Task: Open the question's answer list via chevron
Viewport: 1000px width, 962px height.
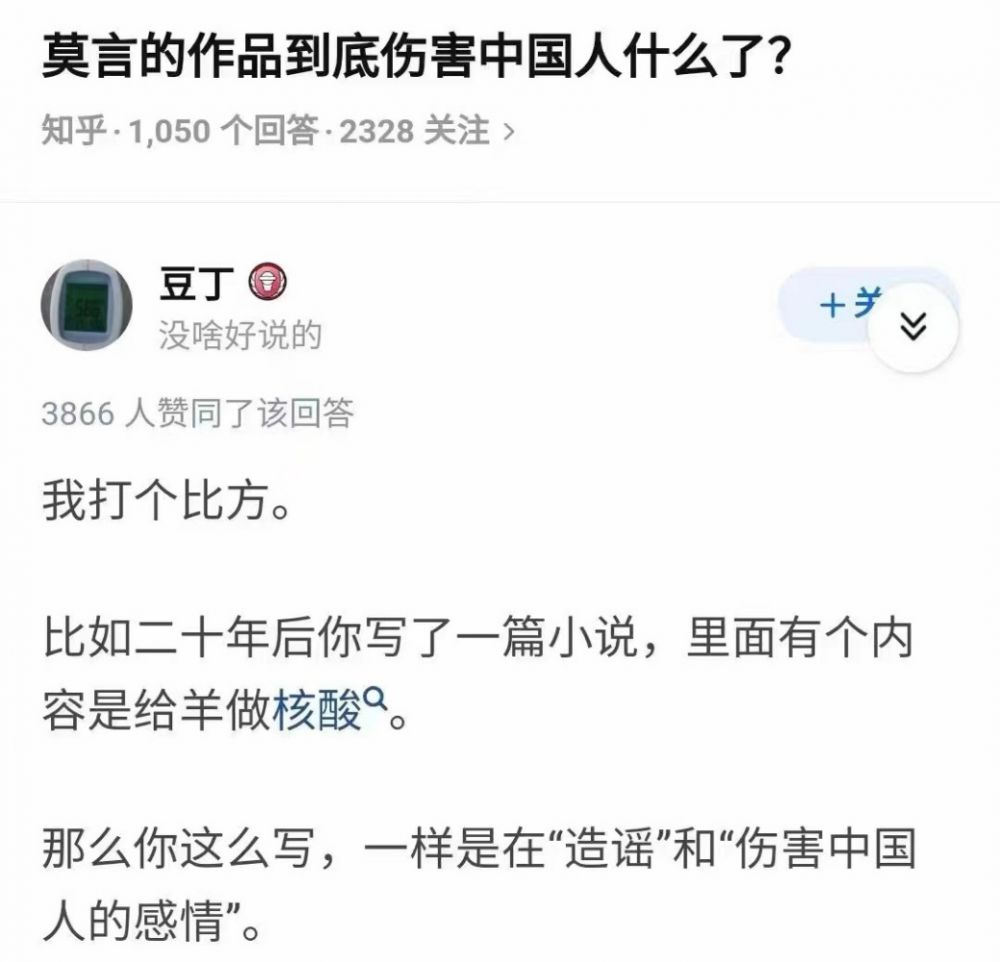Action: (x=508, y=131)
